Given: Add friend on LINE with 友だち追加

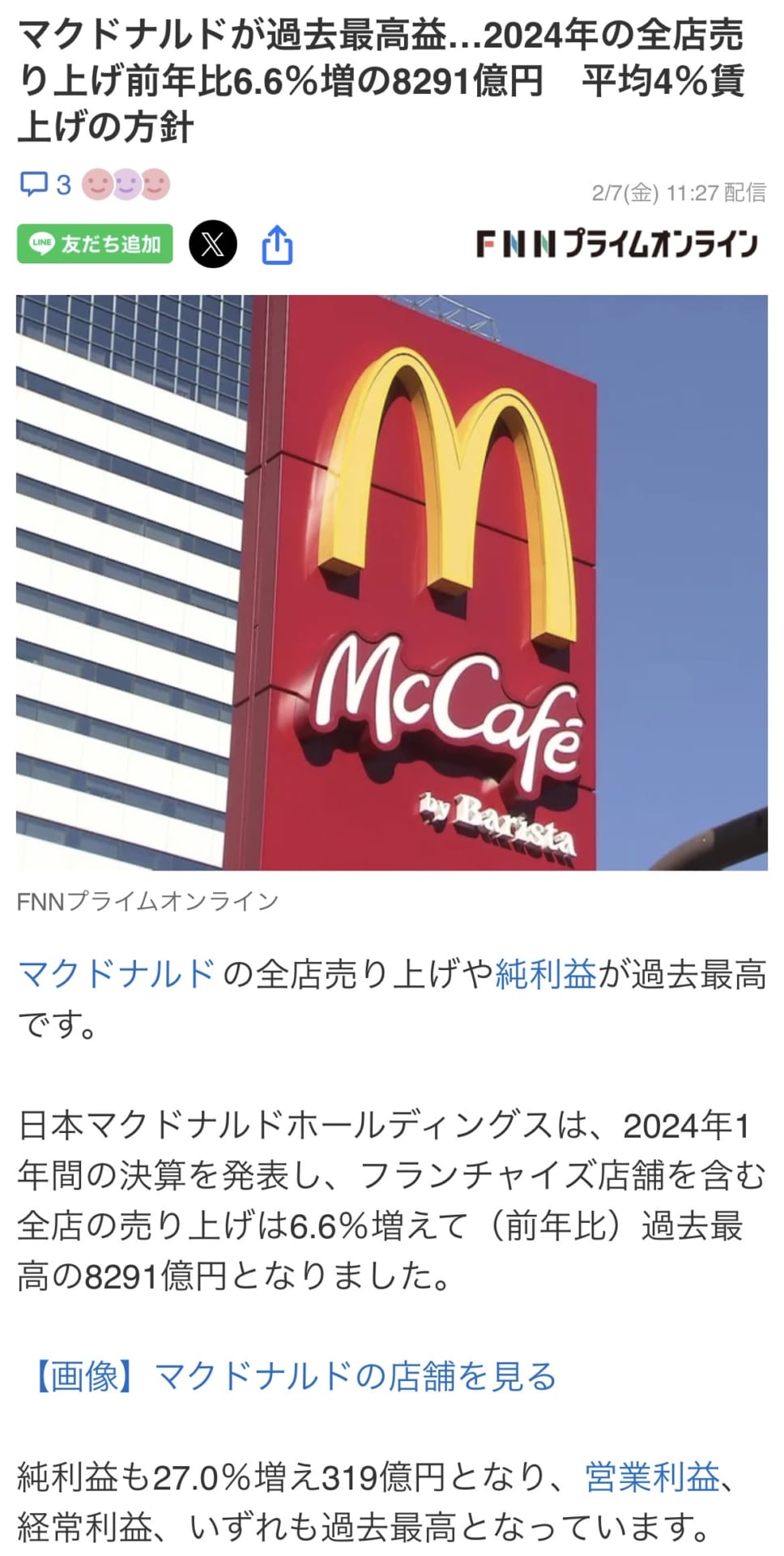Looking at the screenshot, I should click(x=95, y=244).
